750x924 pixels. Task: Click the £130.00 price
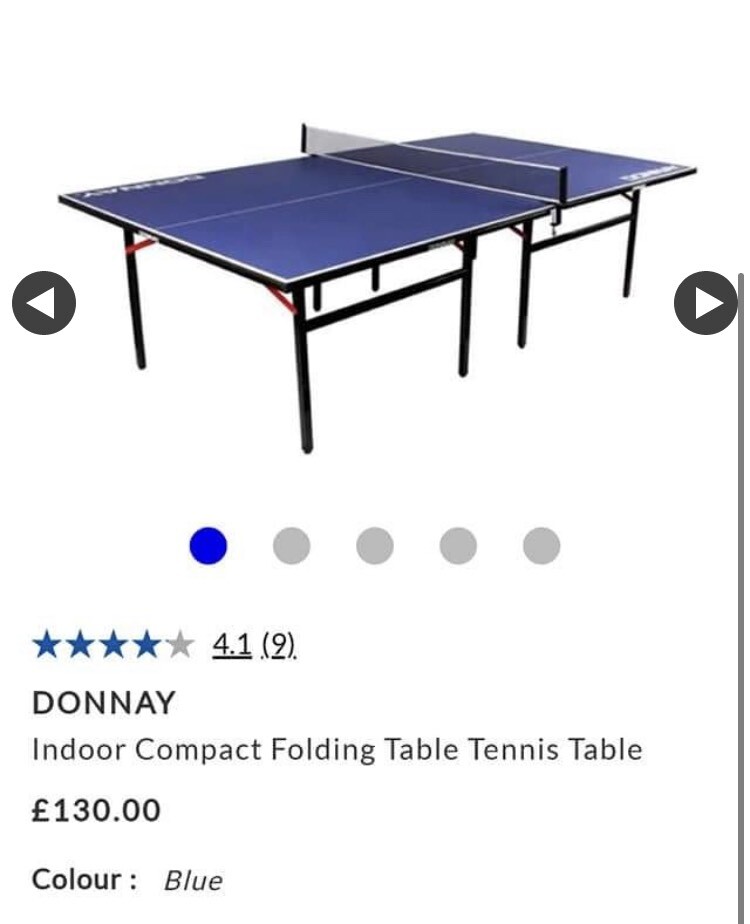[x=95, y=811]
